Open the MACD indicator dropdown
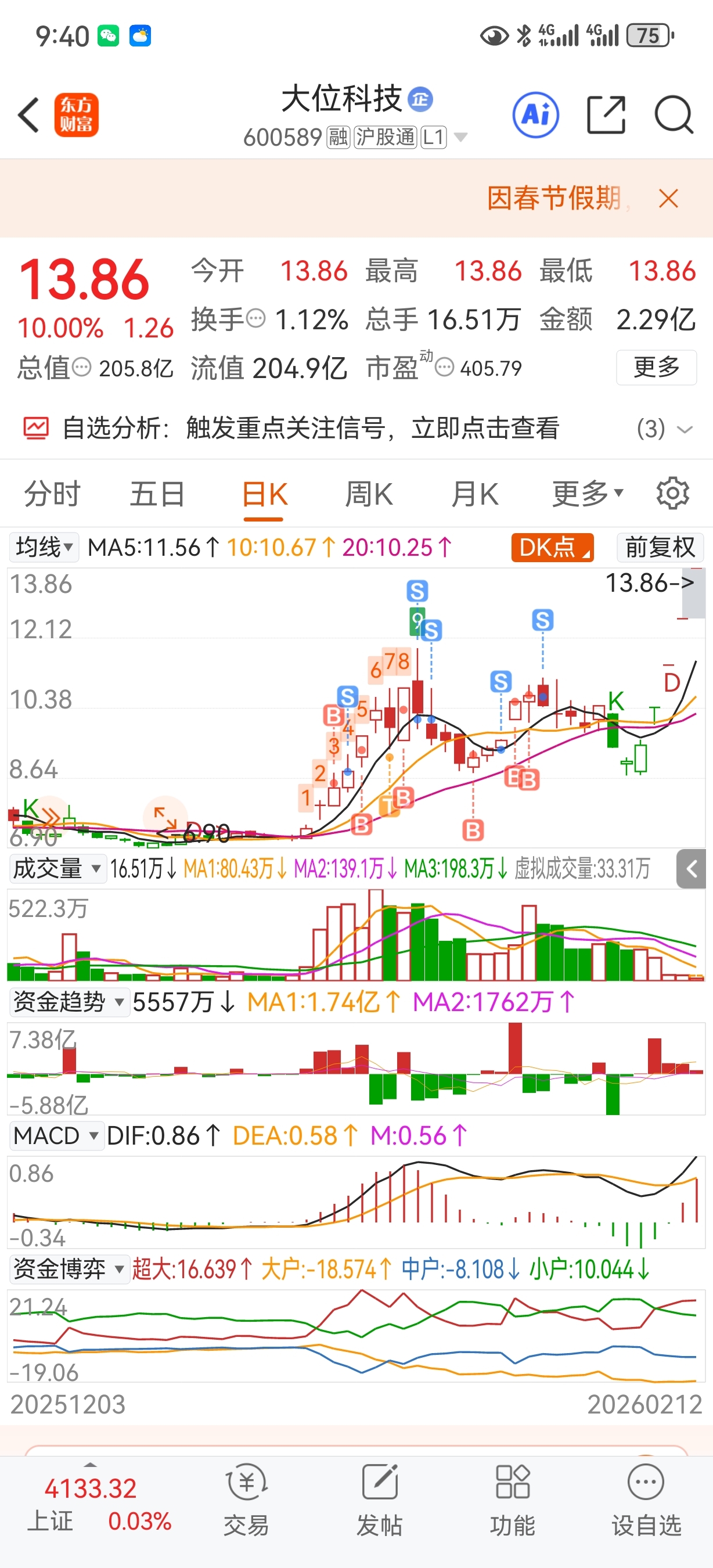Viewport: 713px width, 1568px height. tap(56, 1136)
